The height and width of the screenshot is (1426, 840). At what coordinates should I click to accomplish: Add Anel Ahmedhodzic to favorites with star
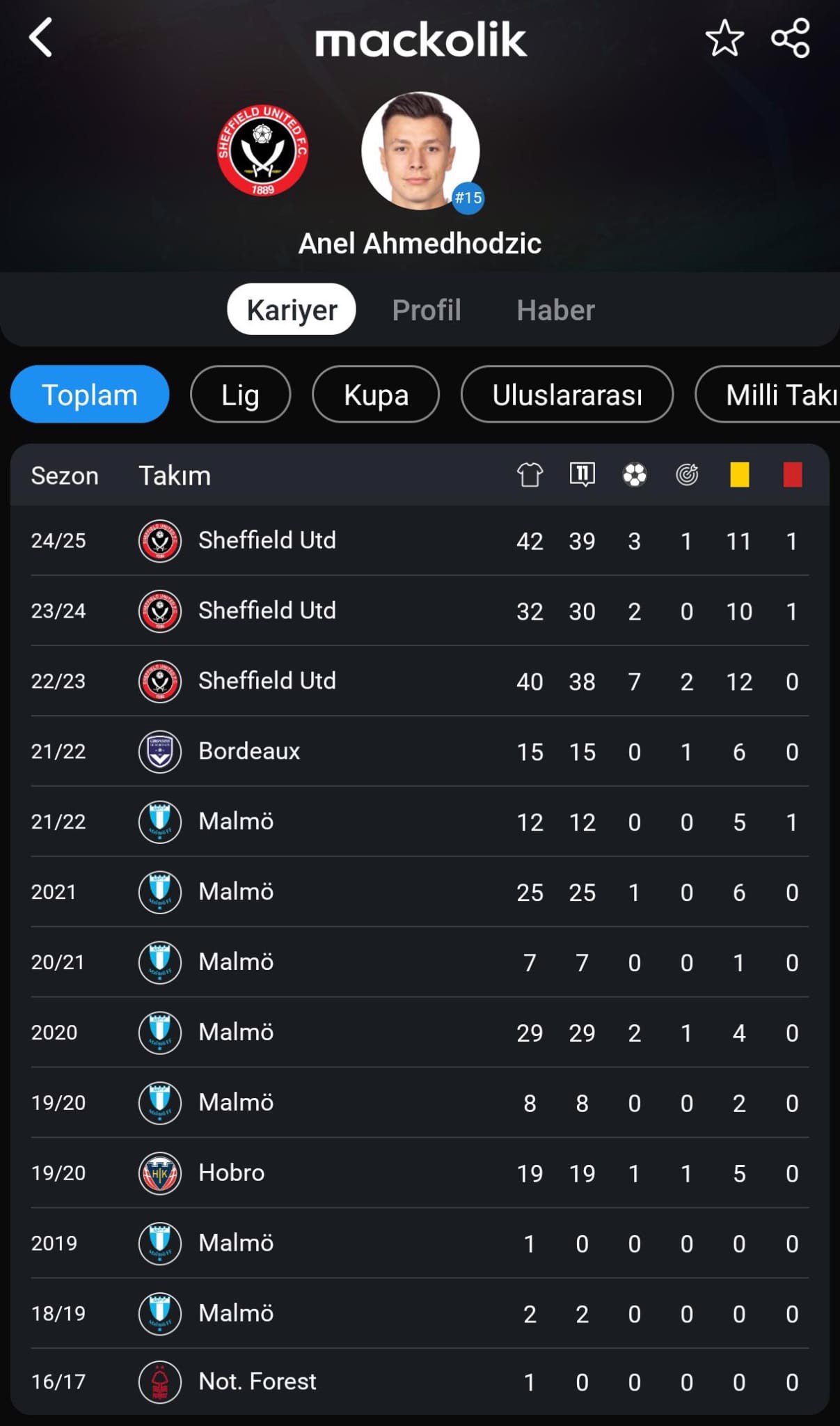tap(724, 38)
